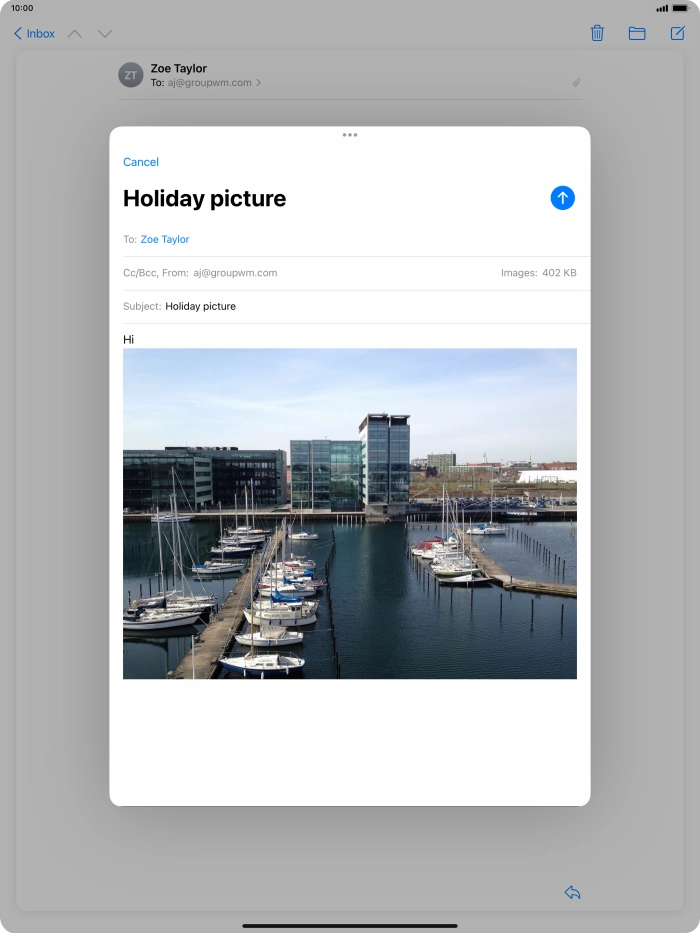Open the Cc/Bcc, From field
Screen dimensions: 700x933
pyautogui.click(x=200, y=273)
